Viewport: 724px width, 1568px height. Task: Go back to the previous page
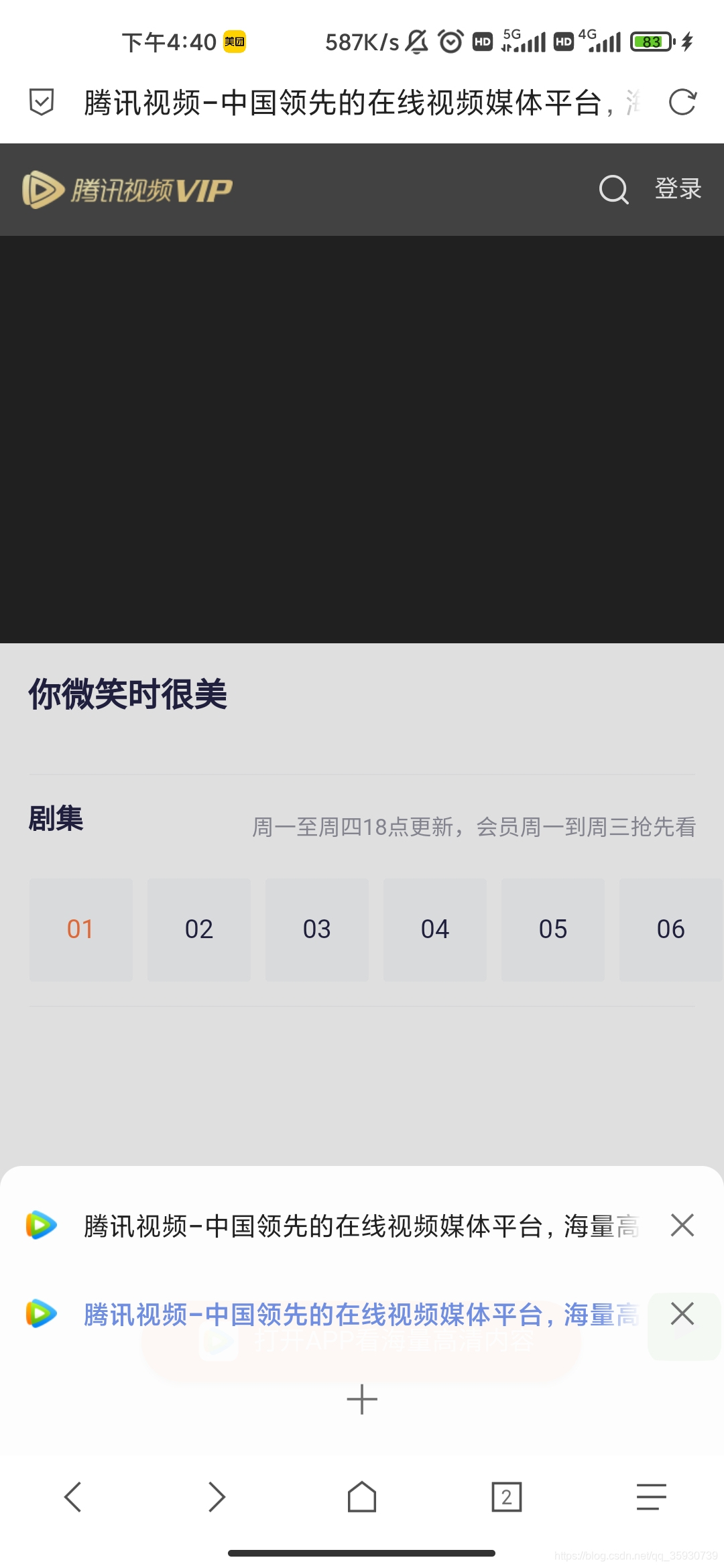click(72, 1497)
